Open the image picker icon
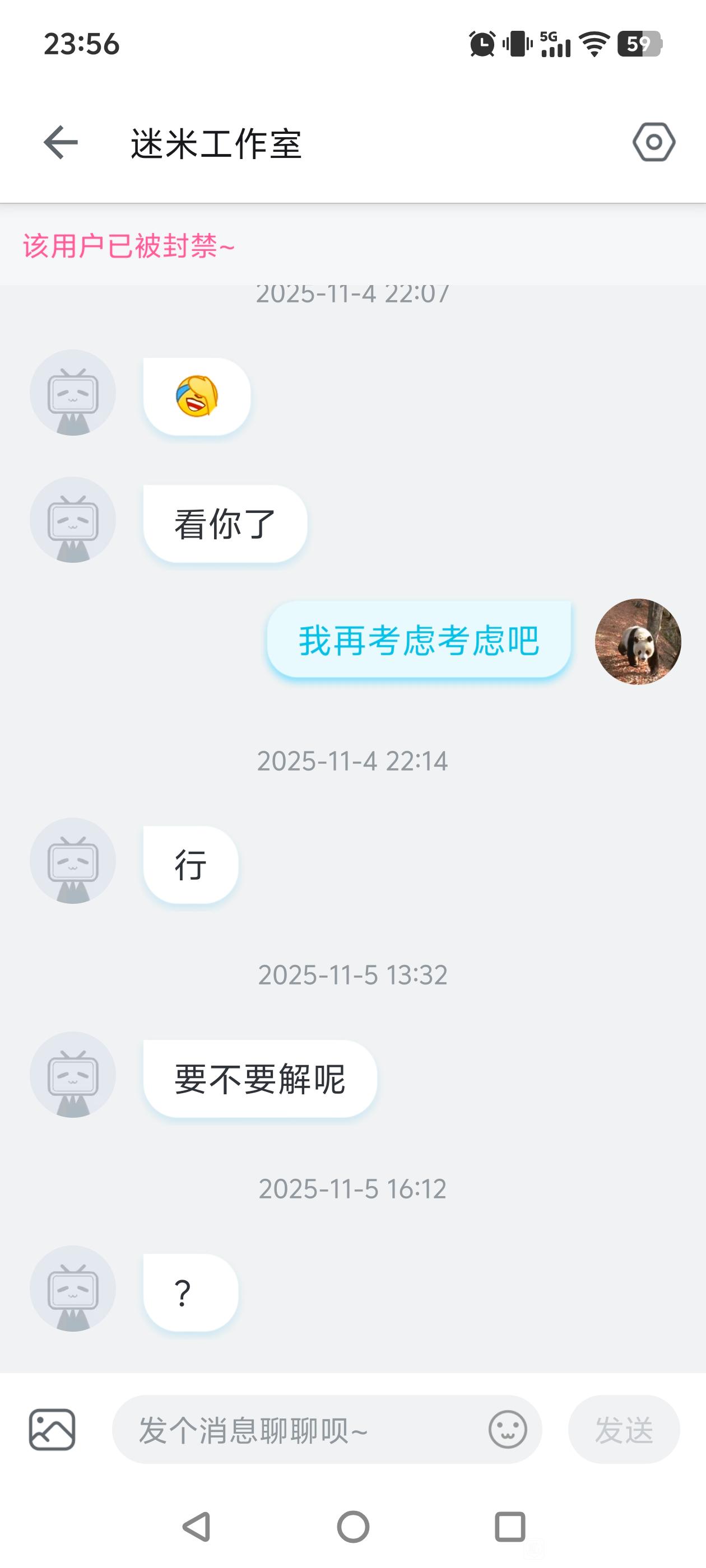The height and width of the screenshot is (1568, 706). (52, 1429)
